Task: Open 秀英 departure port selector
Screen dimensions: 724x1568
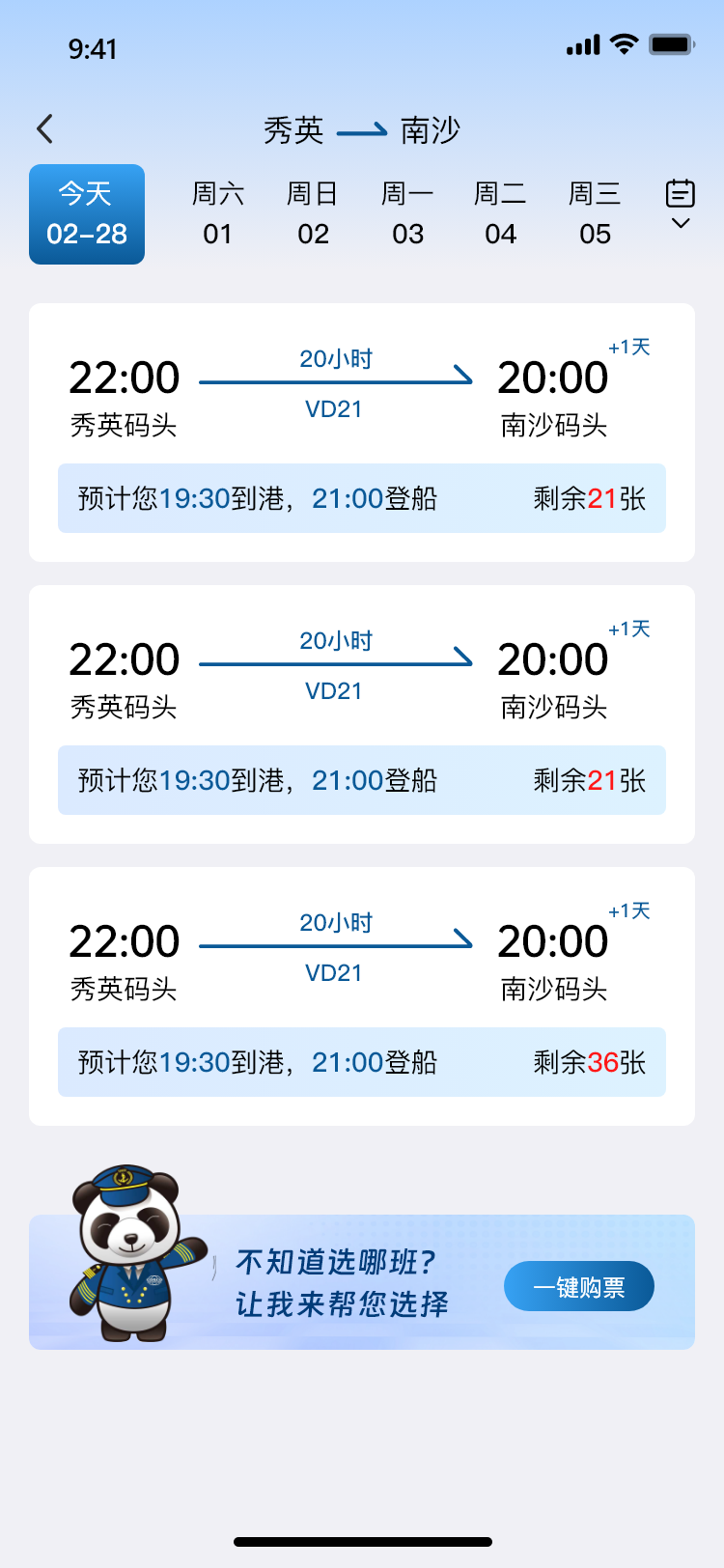Action: [294, 128]
